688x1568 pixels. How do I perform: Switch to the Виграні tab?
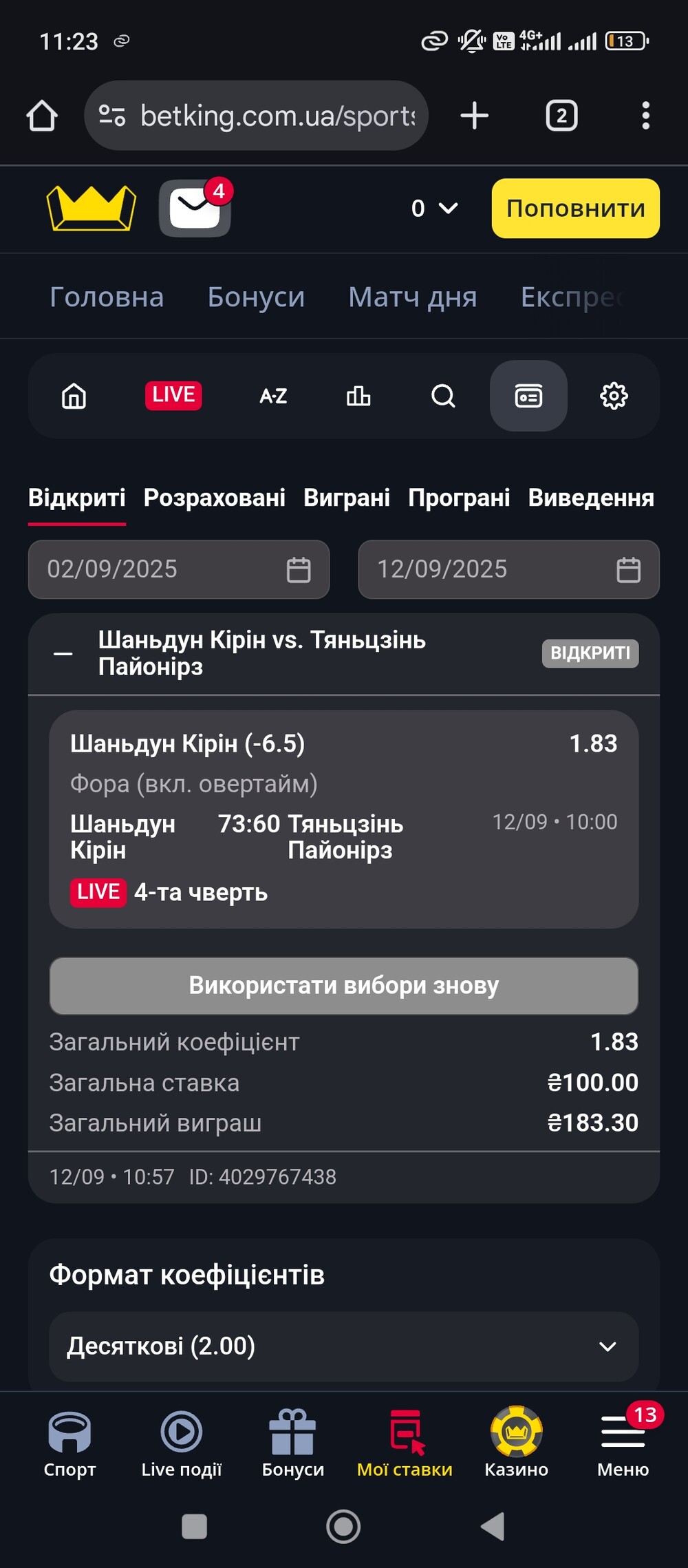click(347, 498)
